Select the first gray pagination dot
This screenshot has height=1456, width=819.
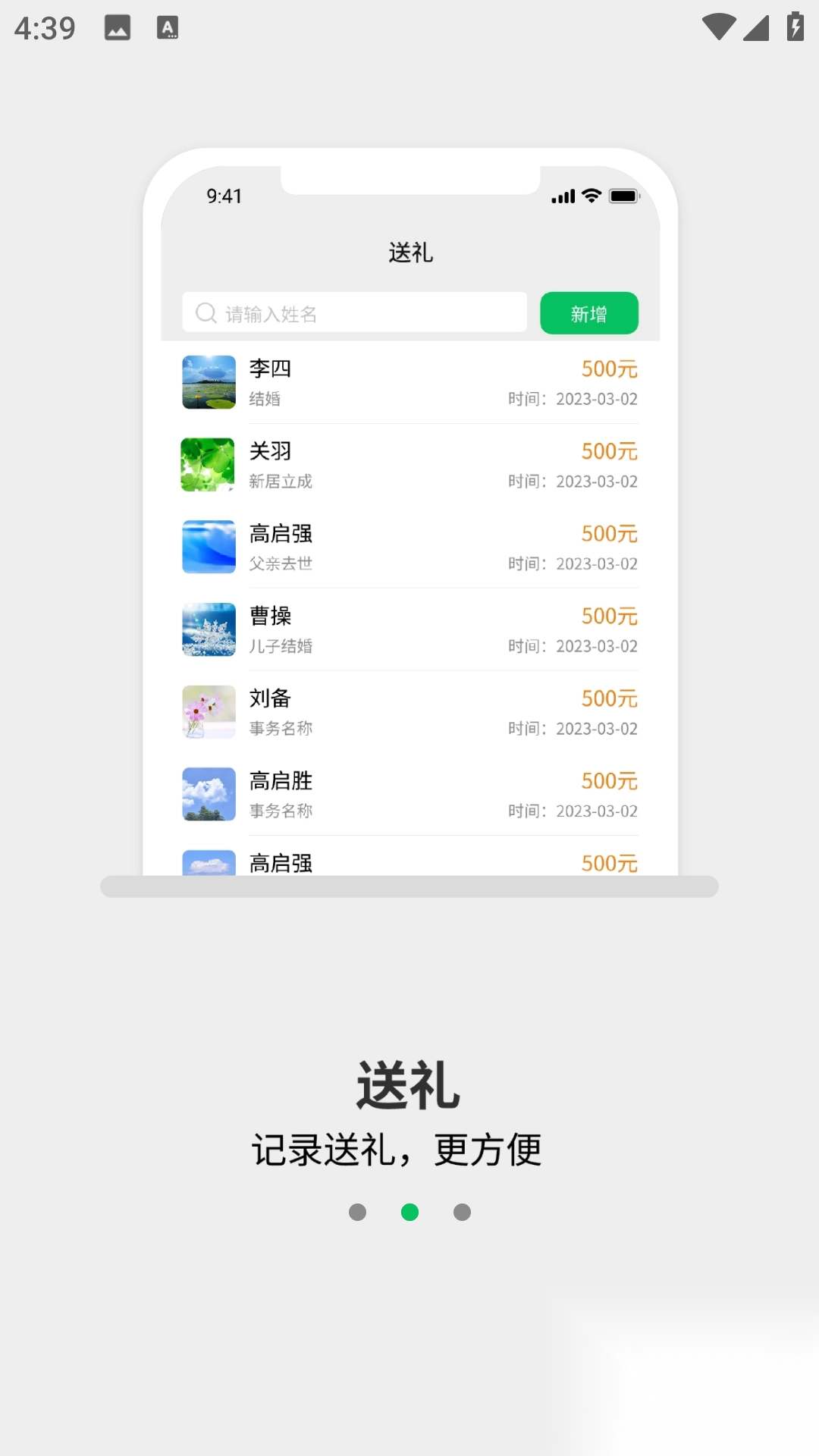coord(359,1212)
